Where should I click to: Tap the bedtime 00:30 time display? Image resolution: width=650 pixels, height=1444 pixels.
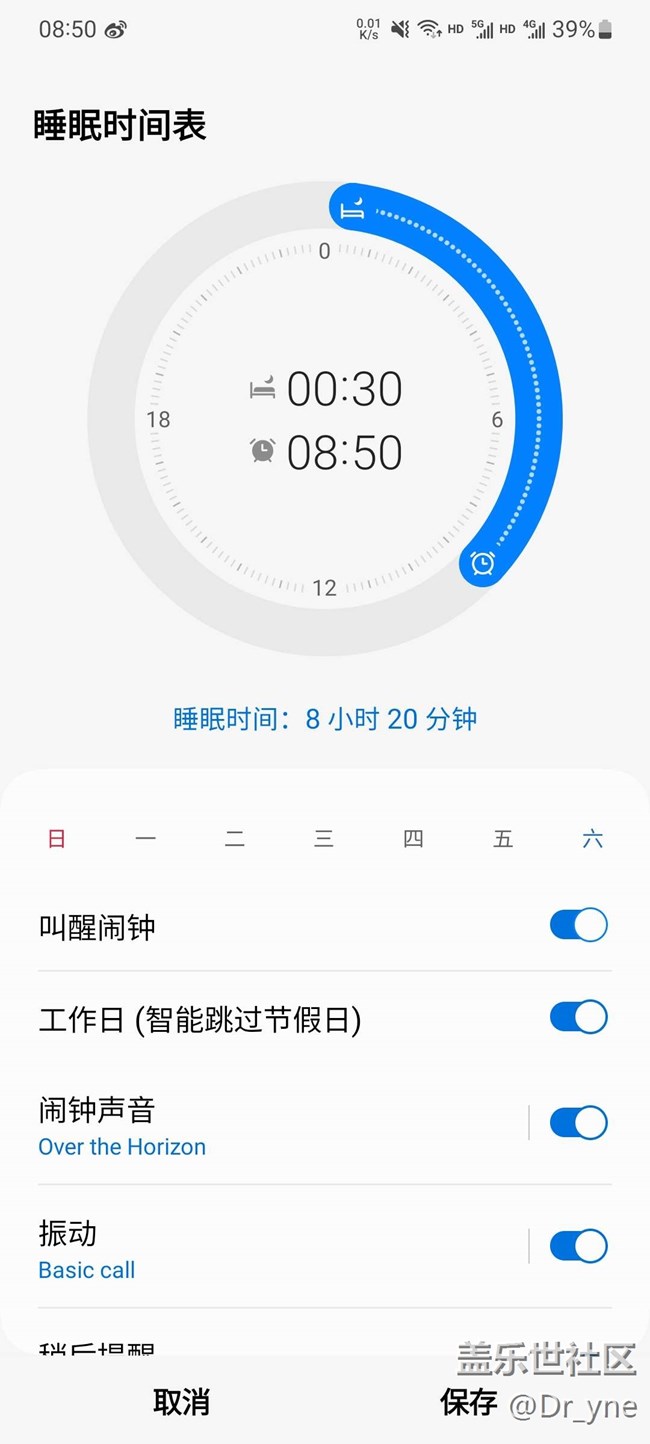(x=343, y=389)
